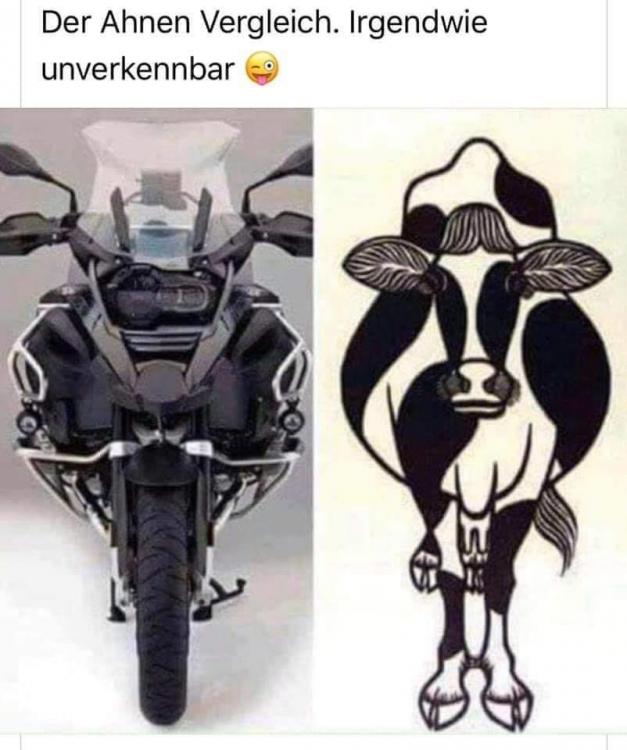Image resolution: width=627 pixels, height=750 pixels.
Task: Open the cow drawing photo in the post
Action: pyautogui.click(x=472, y=420)
